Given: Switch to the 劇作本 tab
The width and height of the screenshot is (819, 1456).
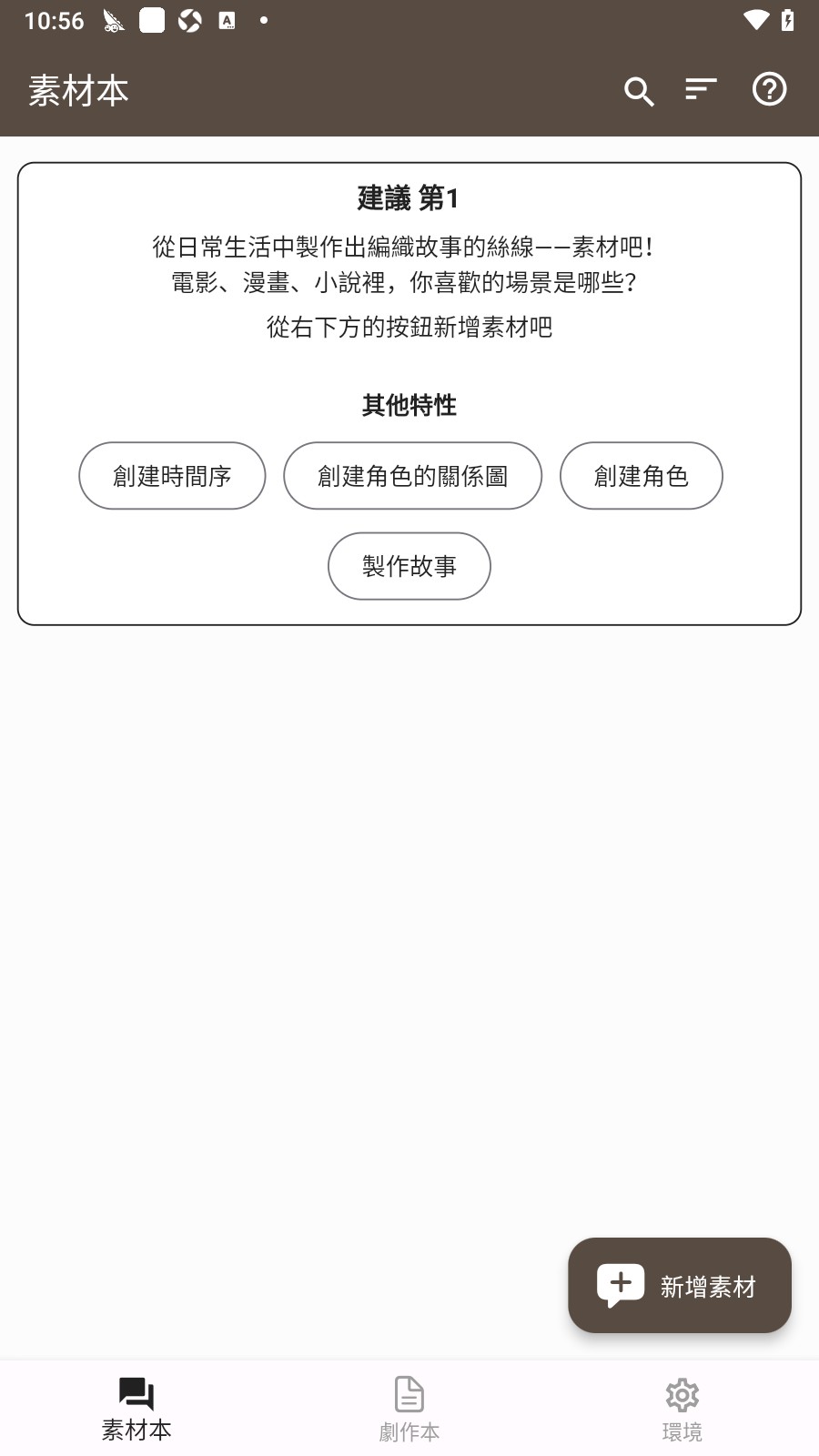Looking at the screenshot, I should [409, 1407].
